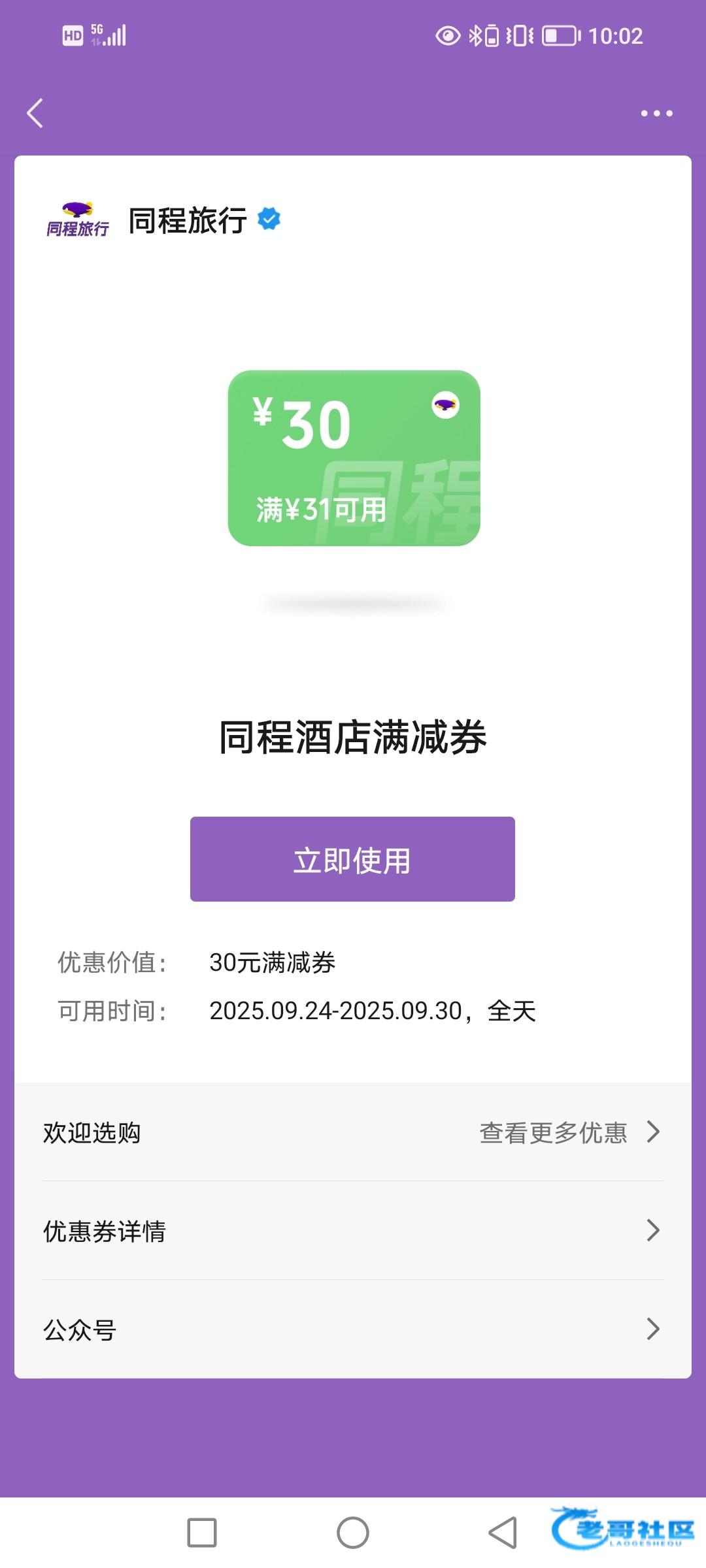The image size is (706, 1568).
Task: Open the three-dot overflow menu
Action: 656,113
